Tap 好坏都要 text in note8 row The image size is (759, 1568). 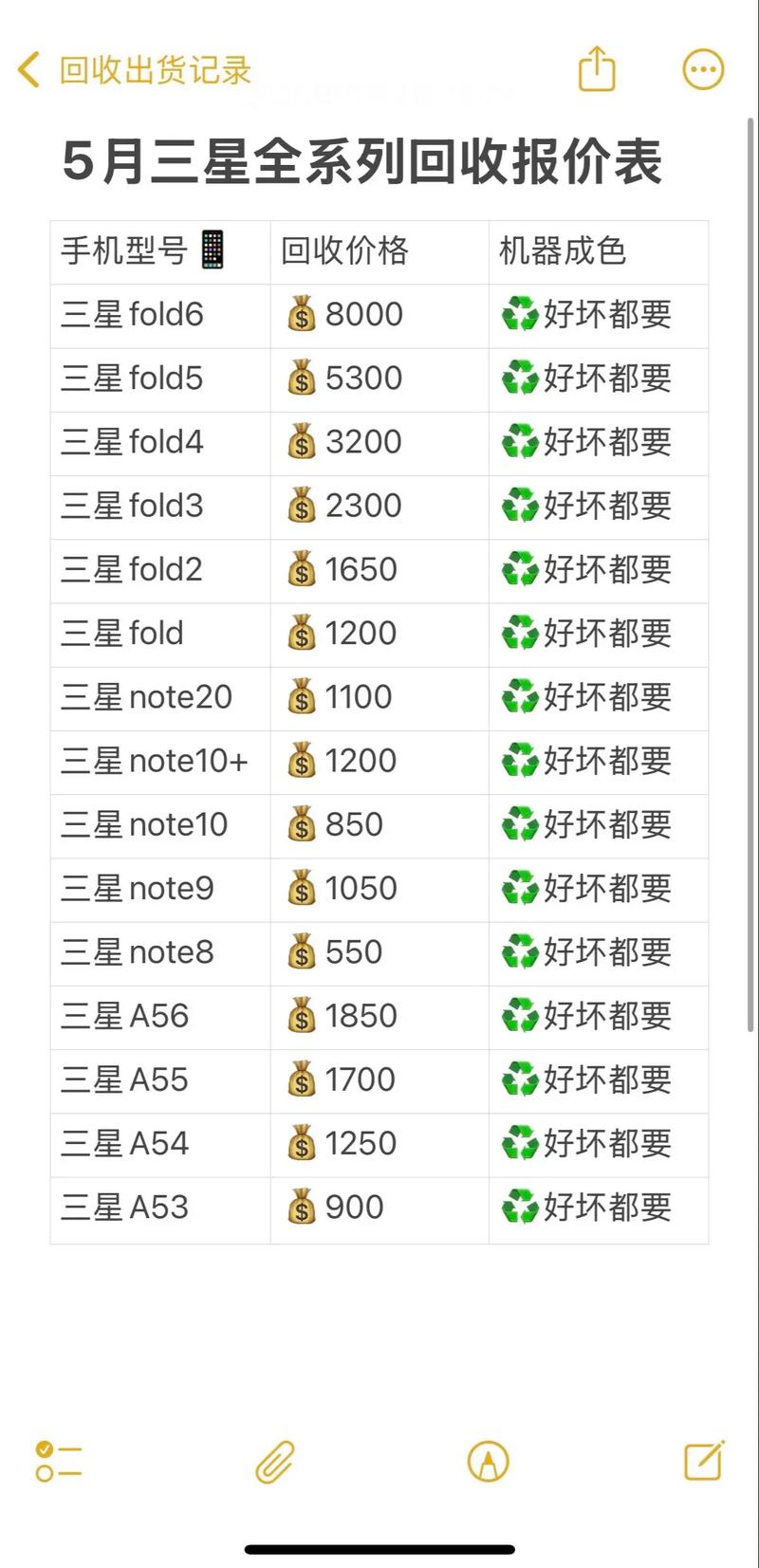tap(611, 952)
